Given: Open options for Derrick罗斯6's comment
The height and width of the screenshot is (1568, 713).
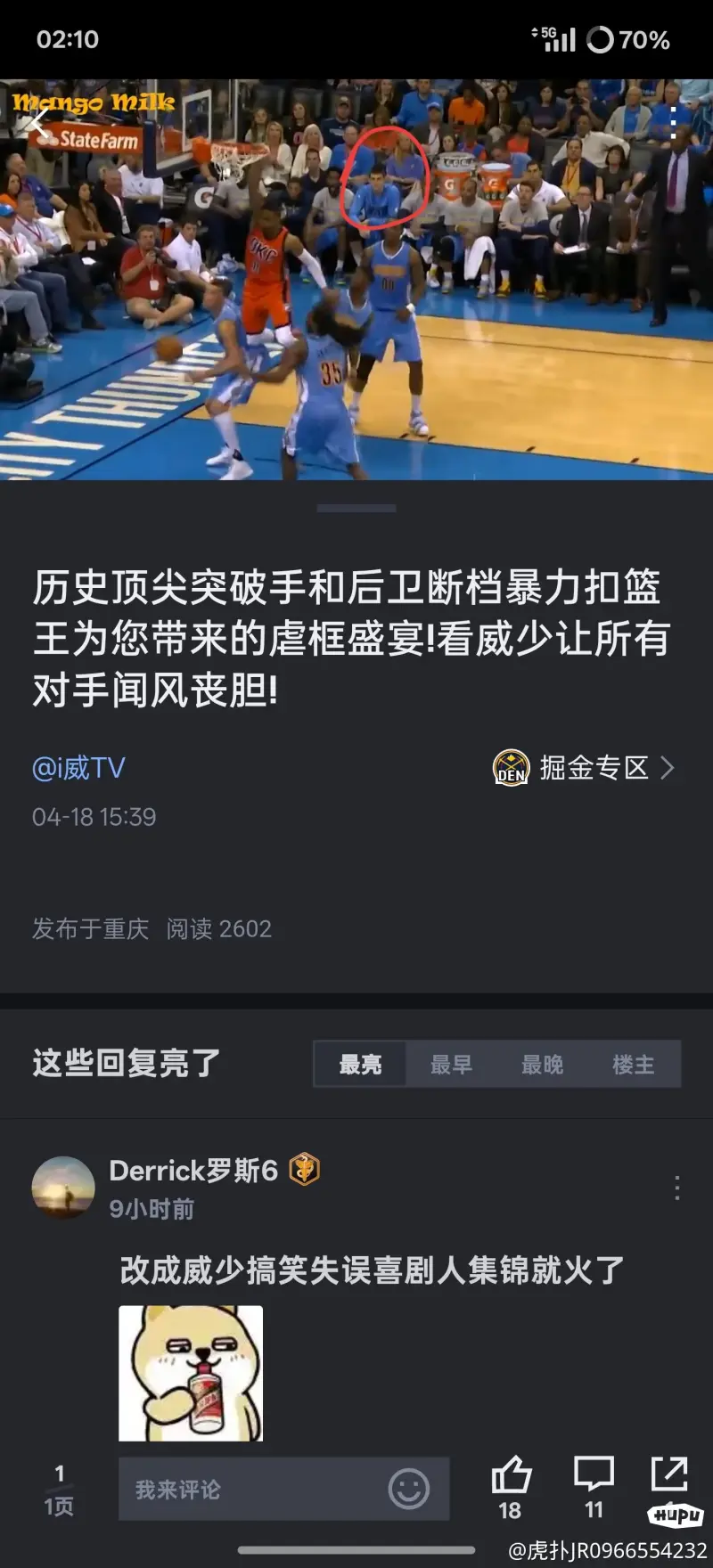Looking at the screenshot, I should (x=677, y=1188).
